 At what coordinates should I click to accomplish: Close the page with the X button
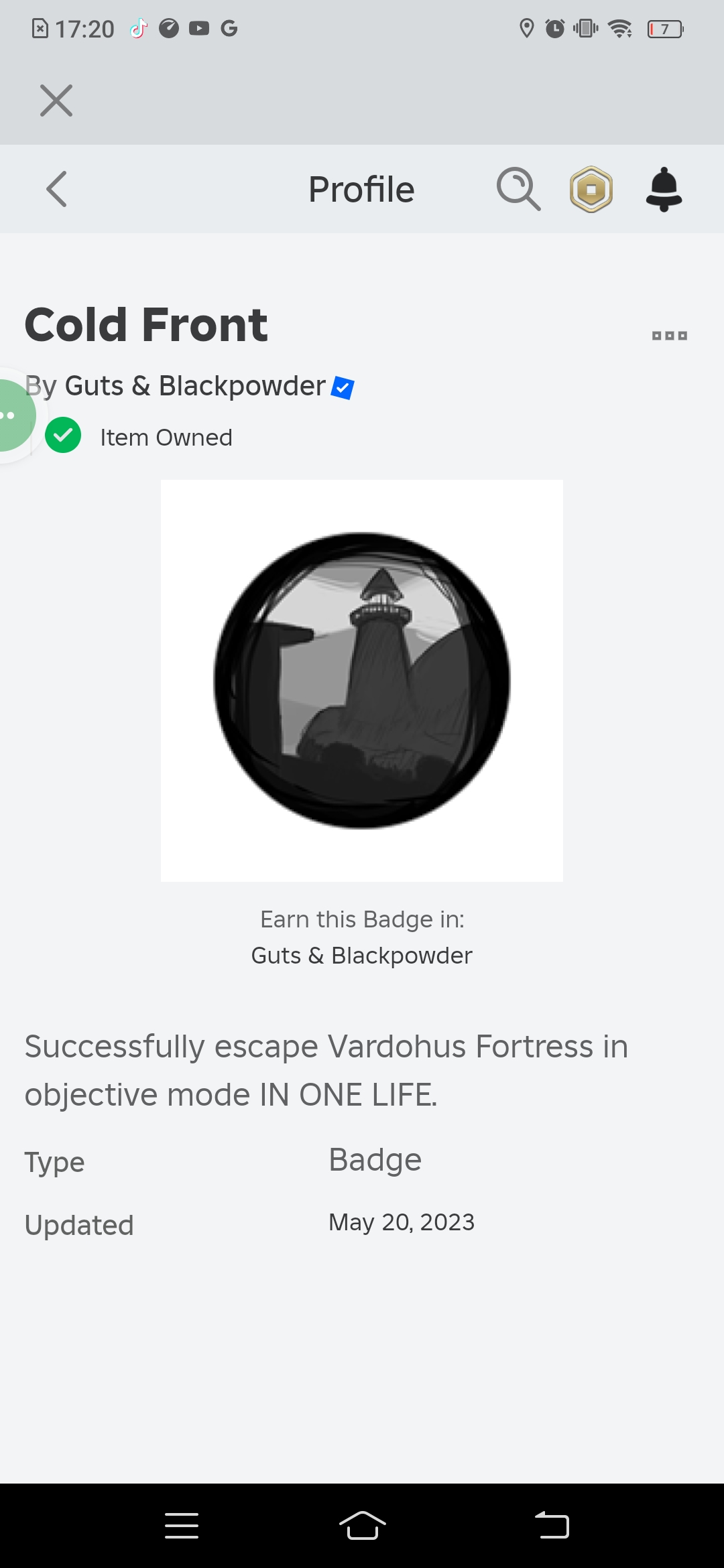pyautogui.click(x=56, y=101)
